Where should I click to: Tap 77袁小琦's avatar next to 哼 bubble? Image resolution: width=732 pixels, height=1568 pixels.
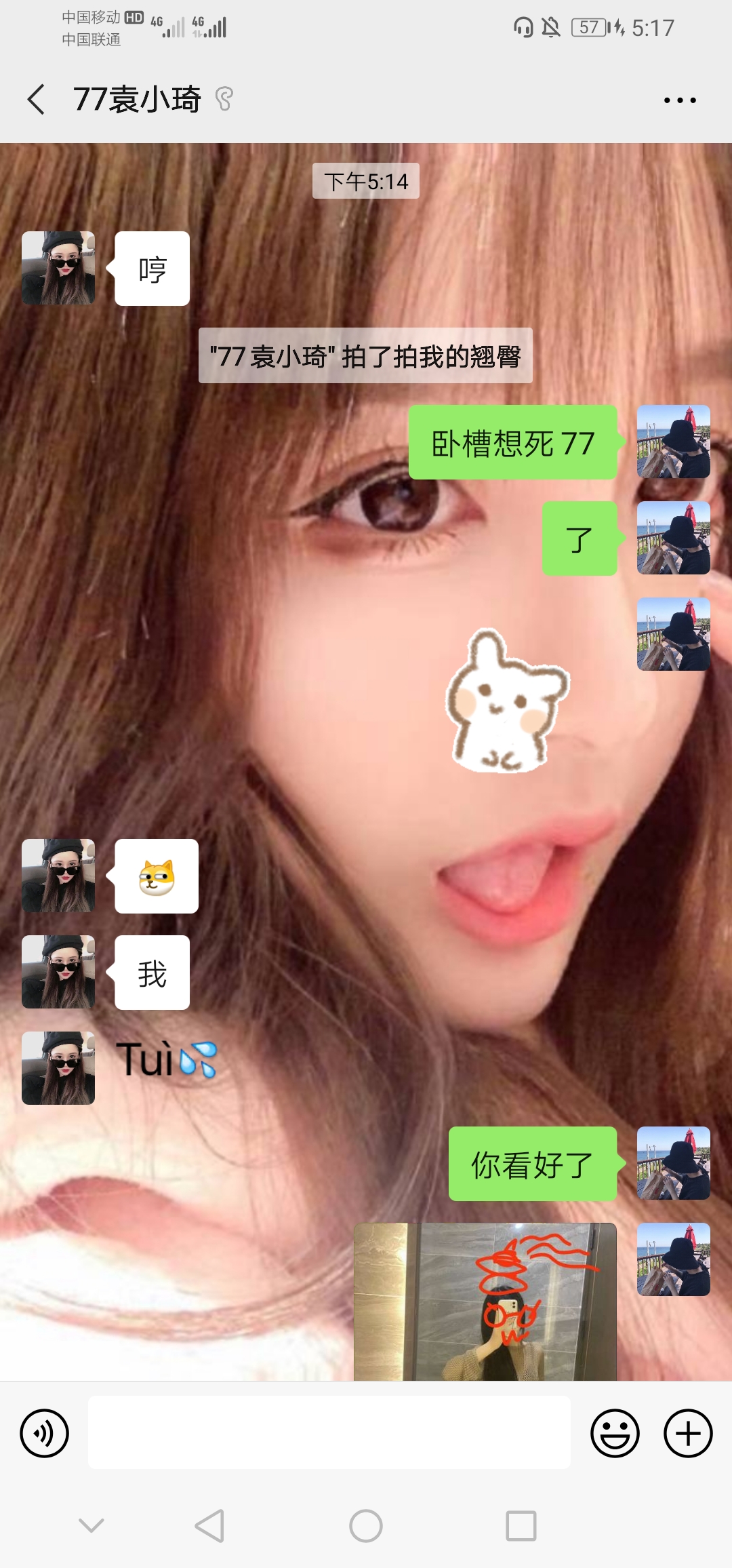click(58, 268)
